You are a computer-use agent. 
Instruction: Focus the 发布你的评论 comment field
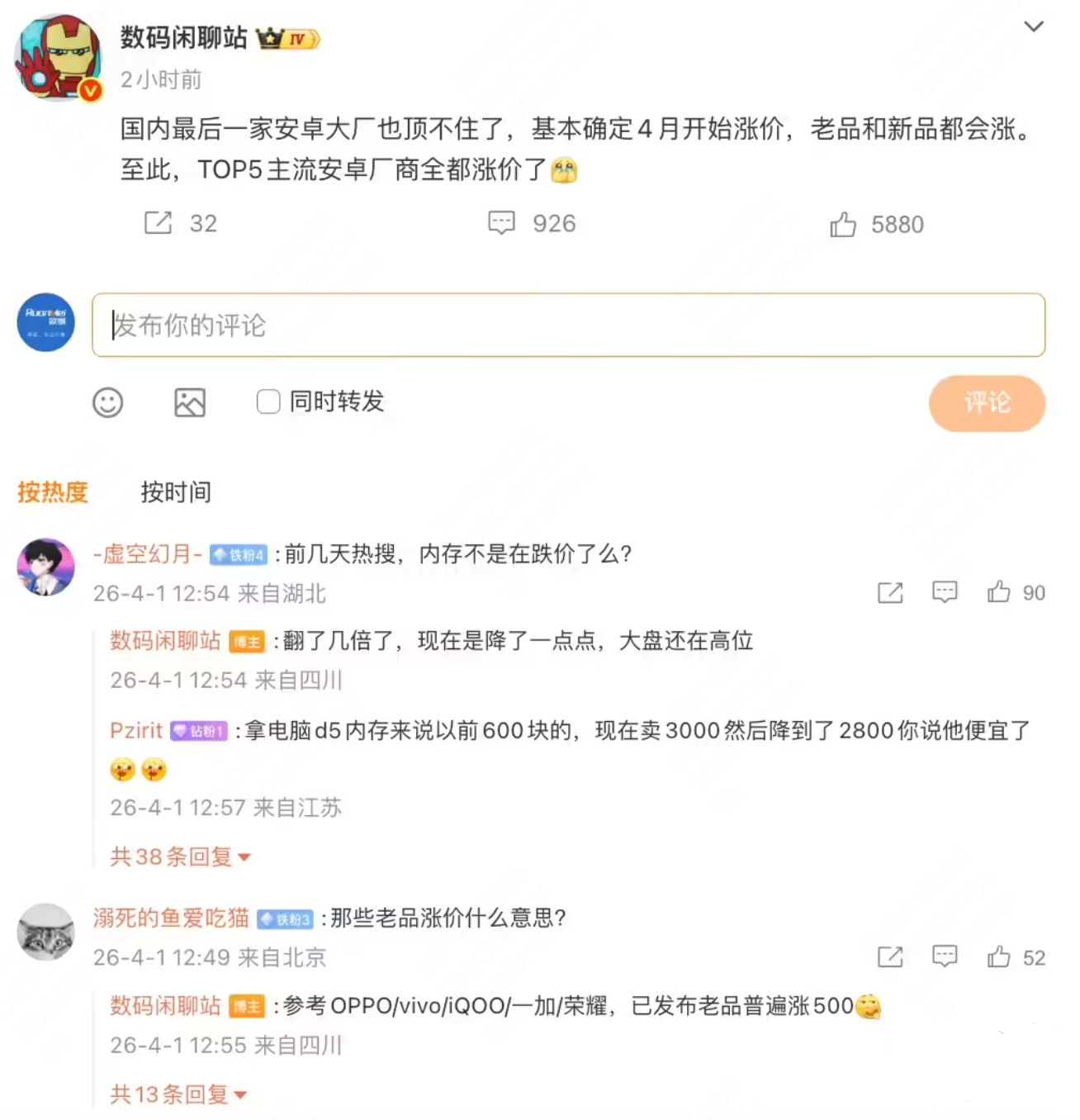(x=568, y=325)
